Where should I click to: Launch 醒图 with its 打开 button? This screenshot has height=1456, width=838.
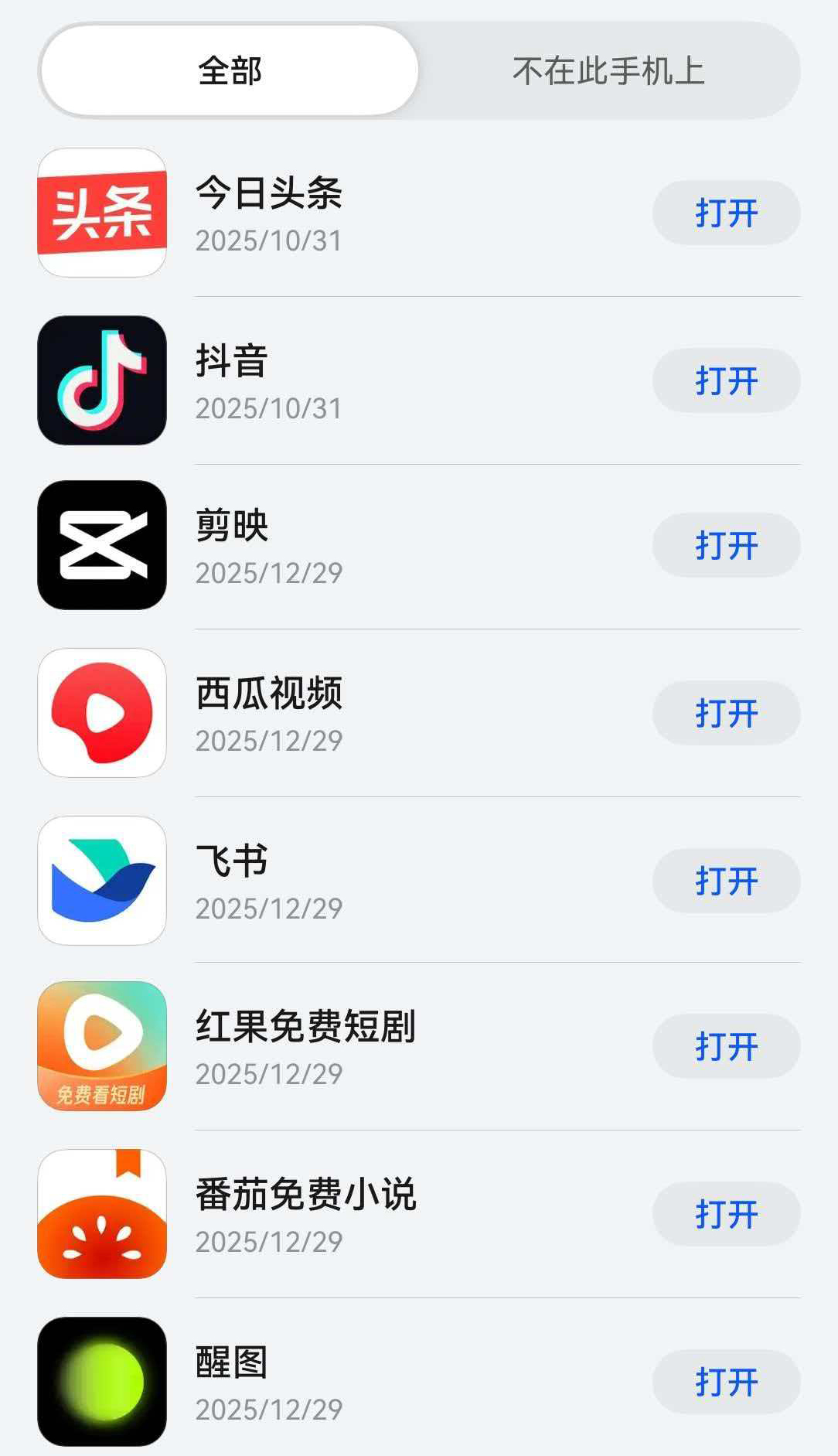pyautogui.click(x=726, y=1382)
